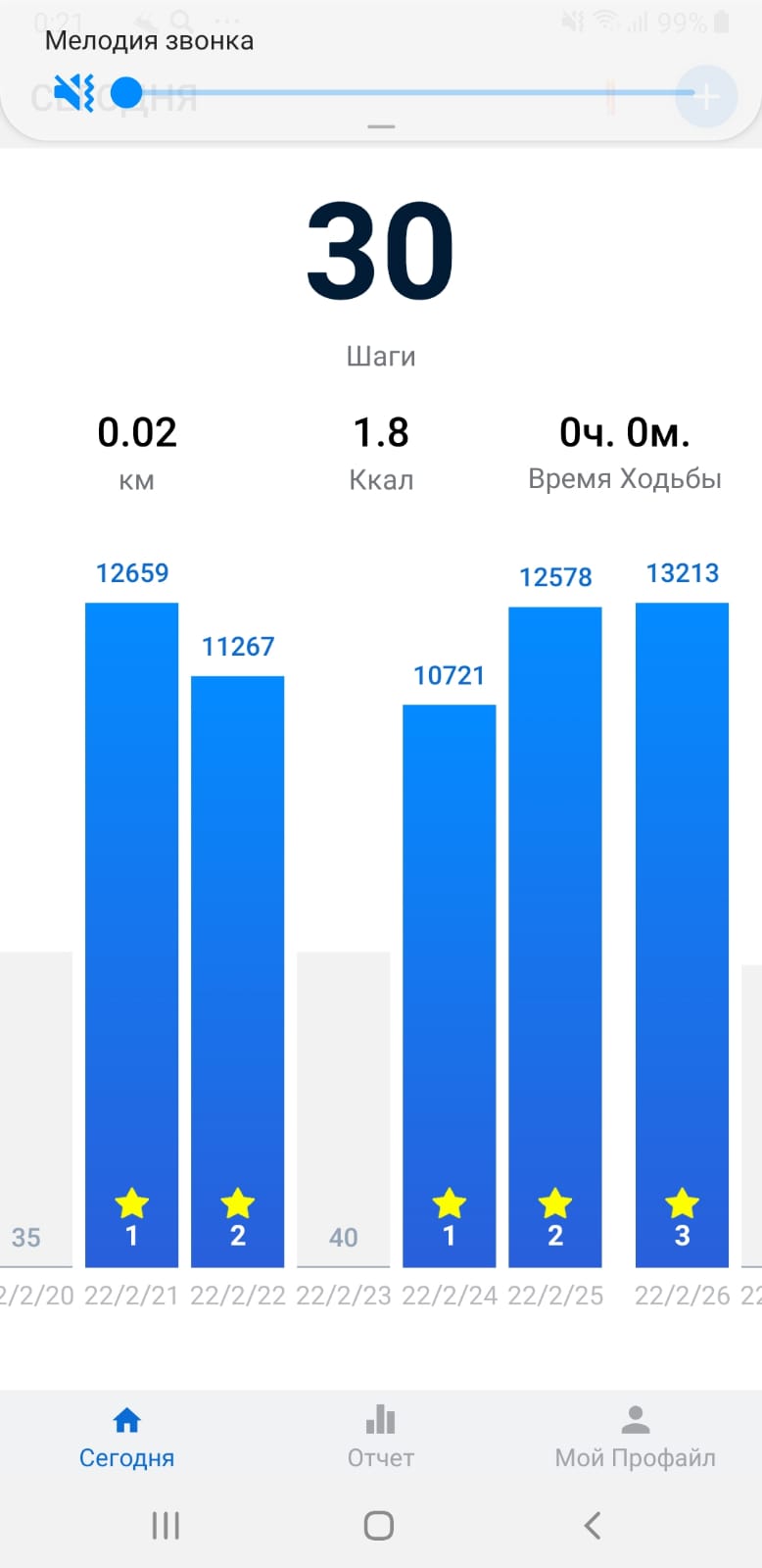Select the 22/2/21 bar with 12659 steps
This screenshot has width=762, height=1568.
point(132,935)
